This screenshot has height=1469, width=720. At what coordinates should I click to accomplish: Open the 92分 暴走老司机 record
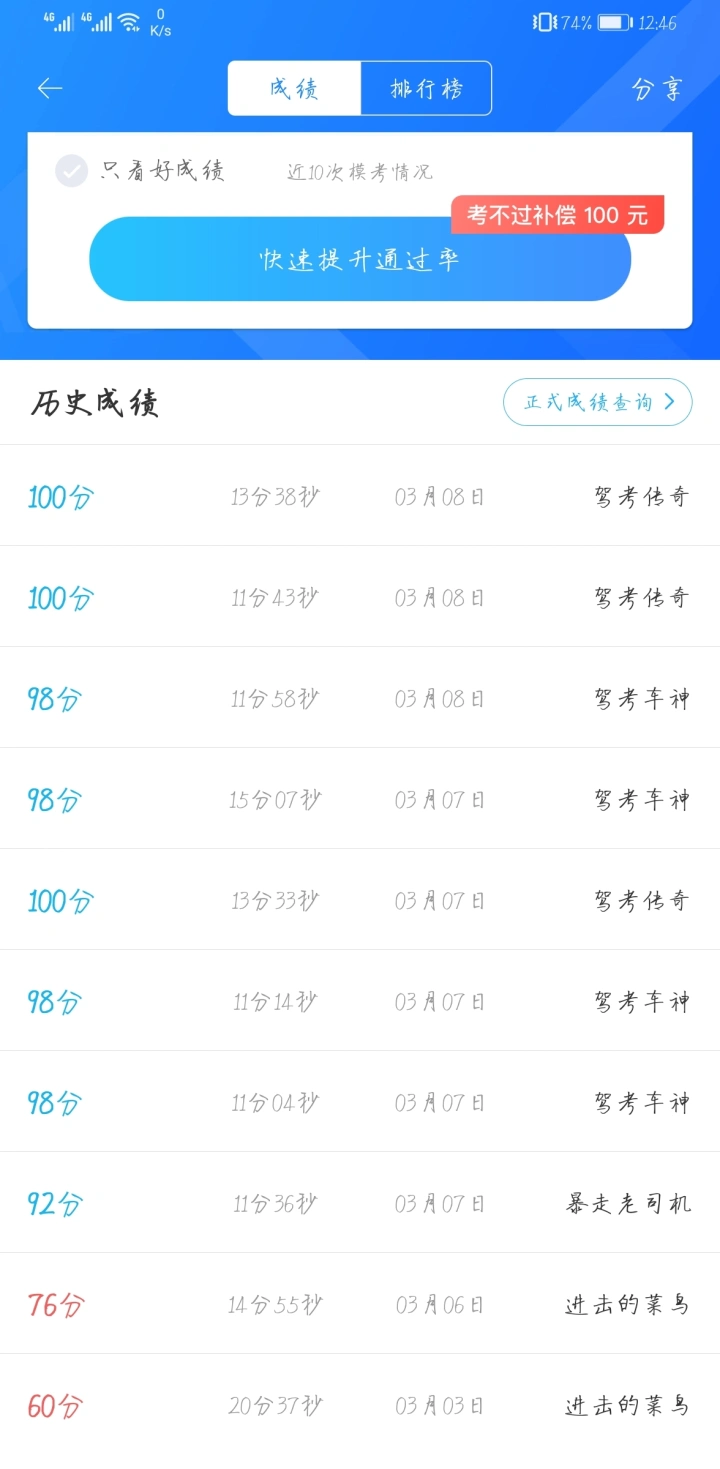point(360,1203)
